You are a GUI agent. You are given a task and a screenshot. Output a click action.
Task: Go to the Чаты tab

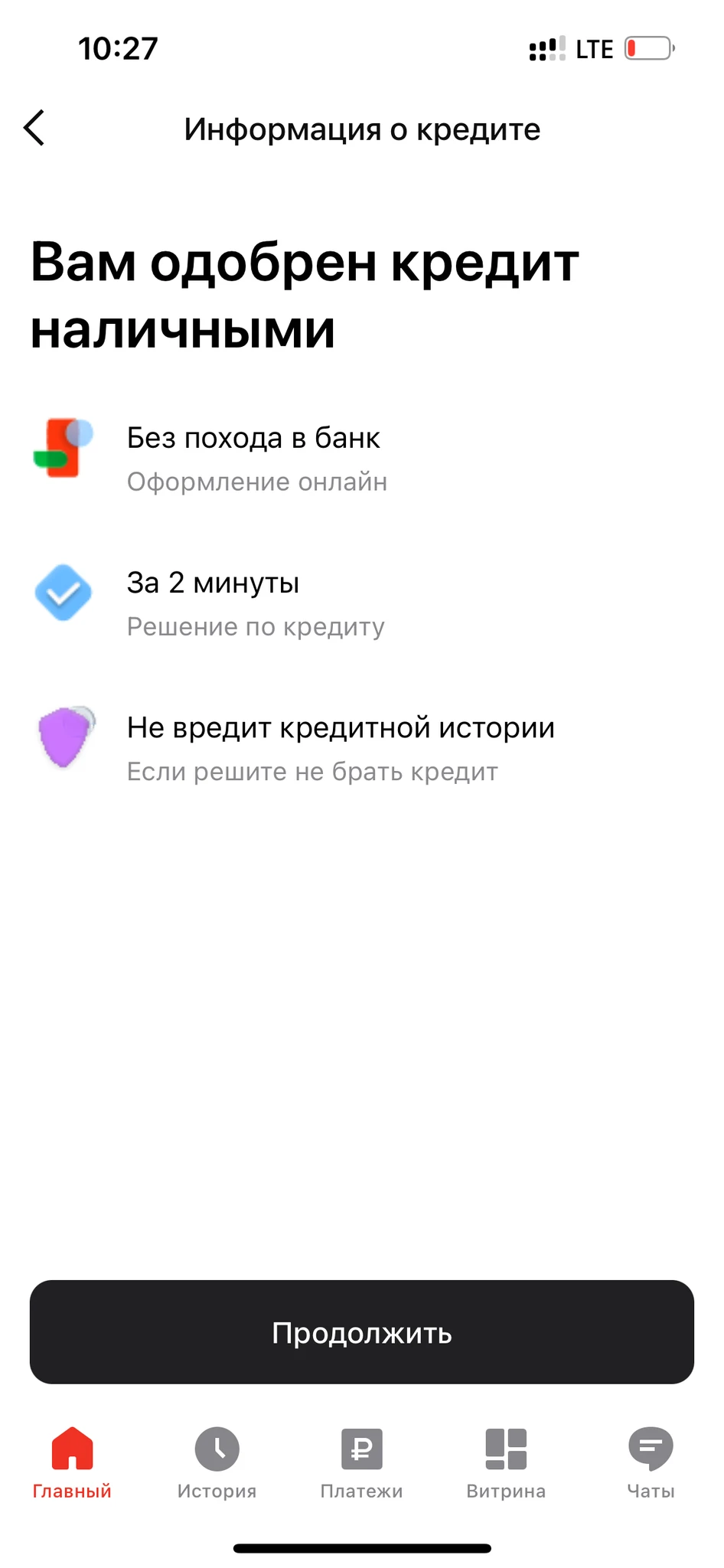[651, 1462]
